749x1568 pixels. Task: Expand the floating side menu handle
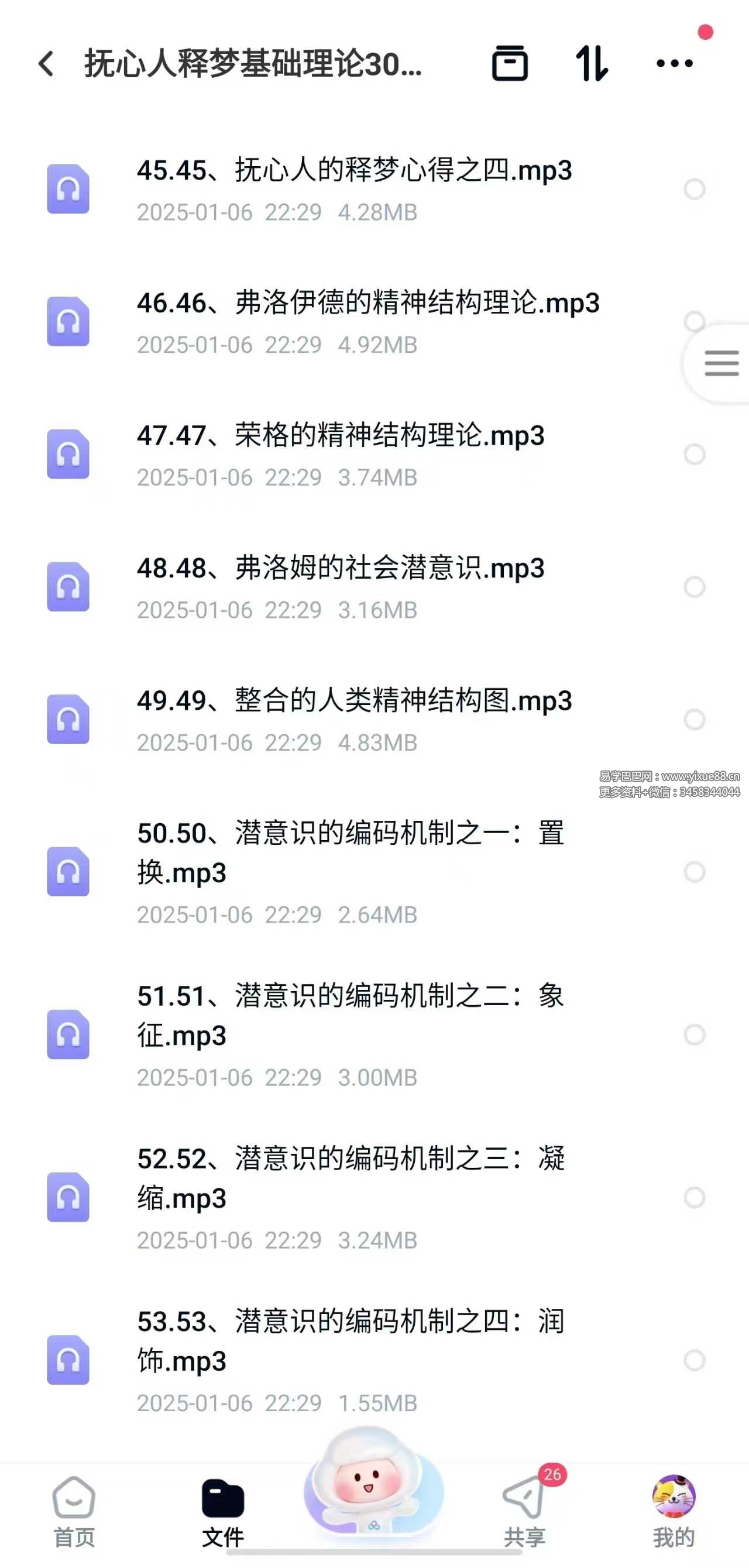coord(721,363)
